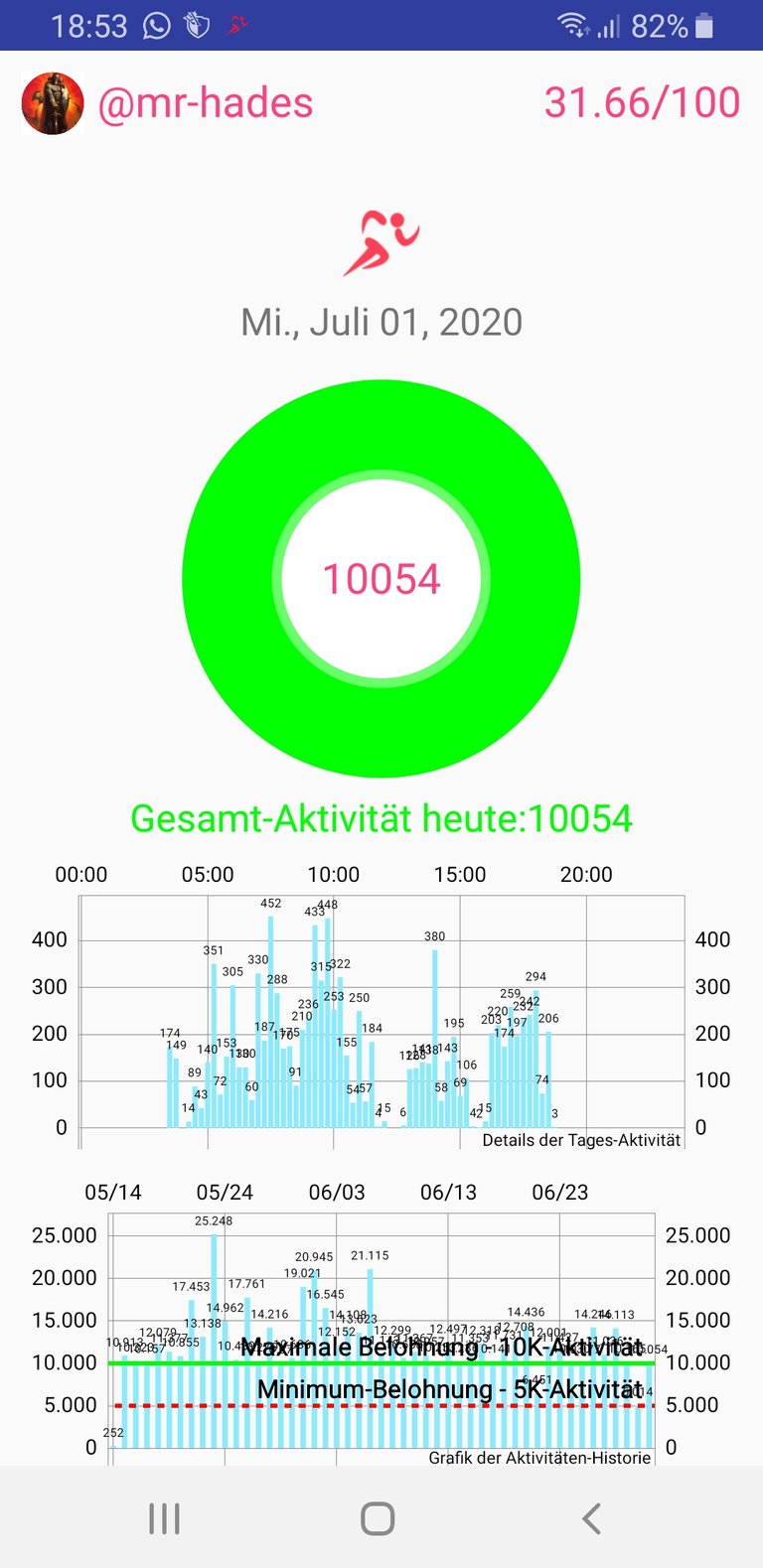The image size is (763, 1568).
Task: Go back with the system back button
Action: [x=591, y=1518]
